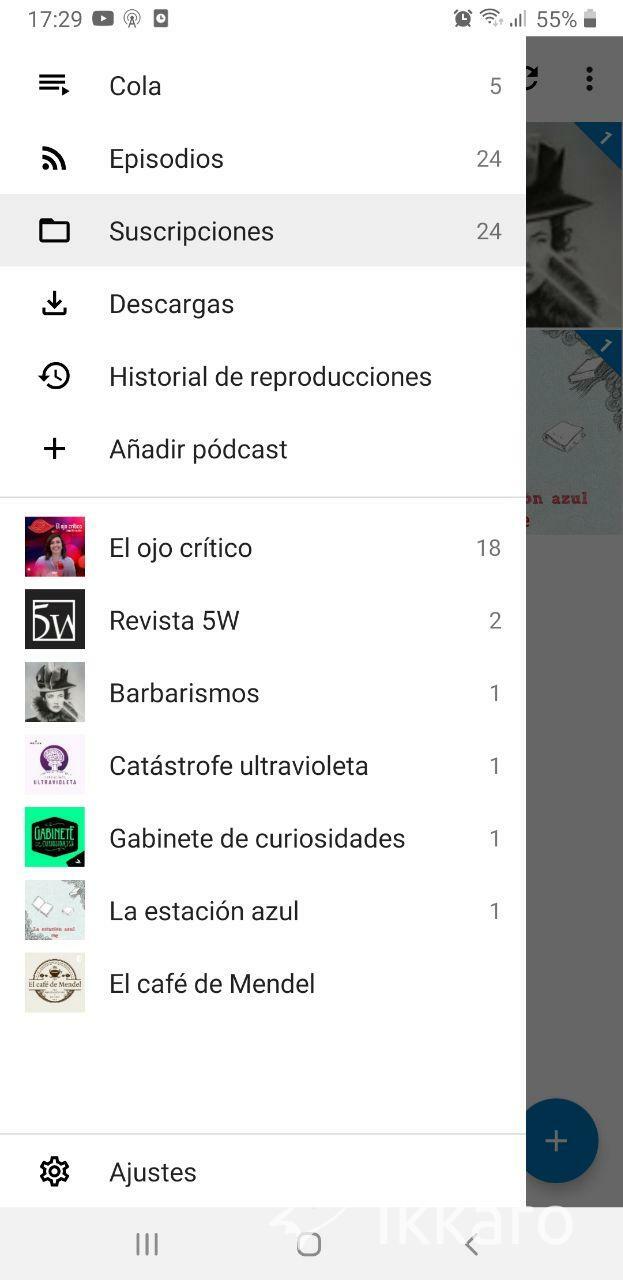Open the system recent apps view
The width and height of the screenshot is (623, 1280).
click(x=147, y=1244)
